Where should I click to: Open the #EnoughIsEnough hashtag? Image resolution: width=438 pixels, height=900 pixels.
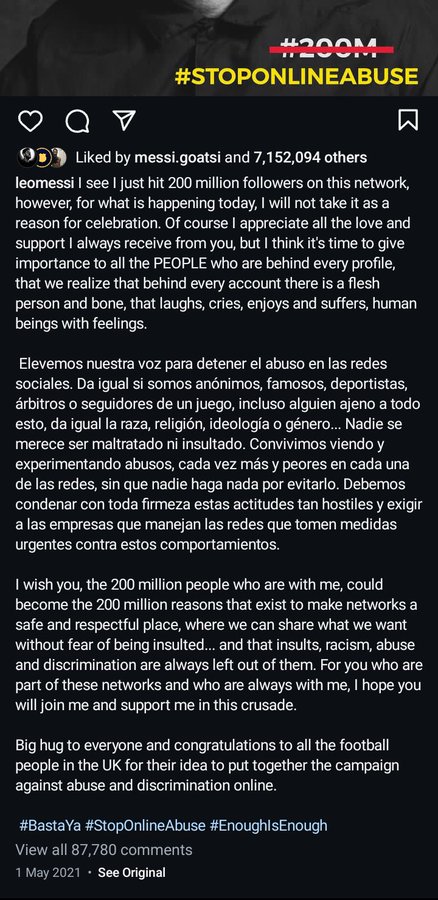point(268,825)
